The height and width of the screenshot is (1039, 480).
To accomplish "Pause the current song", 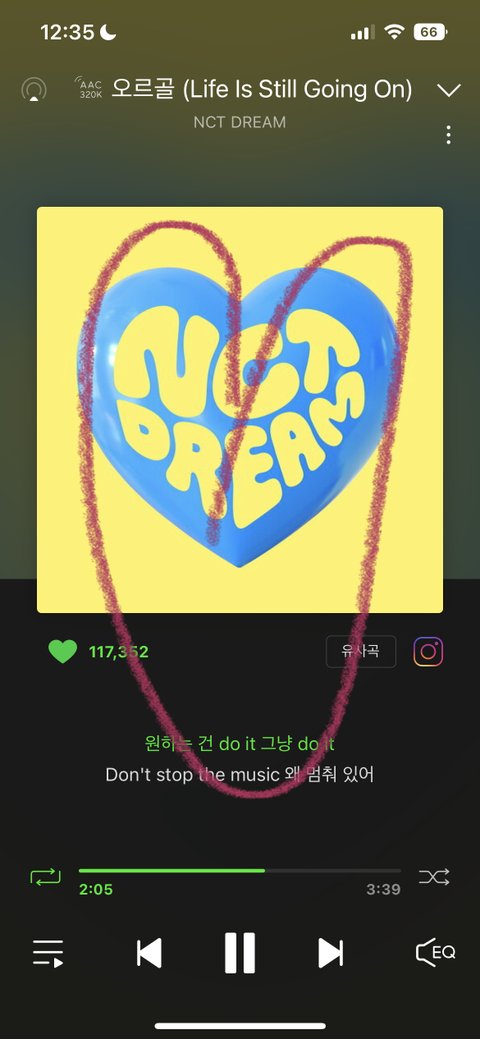I will tap(239, 953).
